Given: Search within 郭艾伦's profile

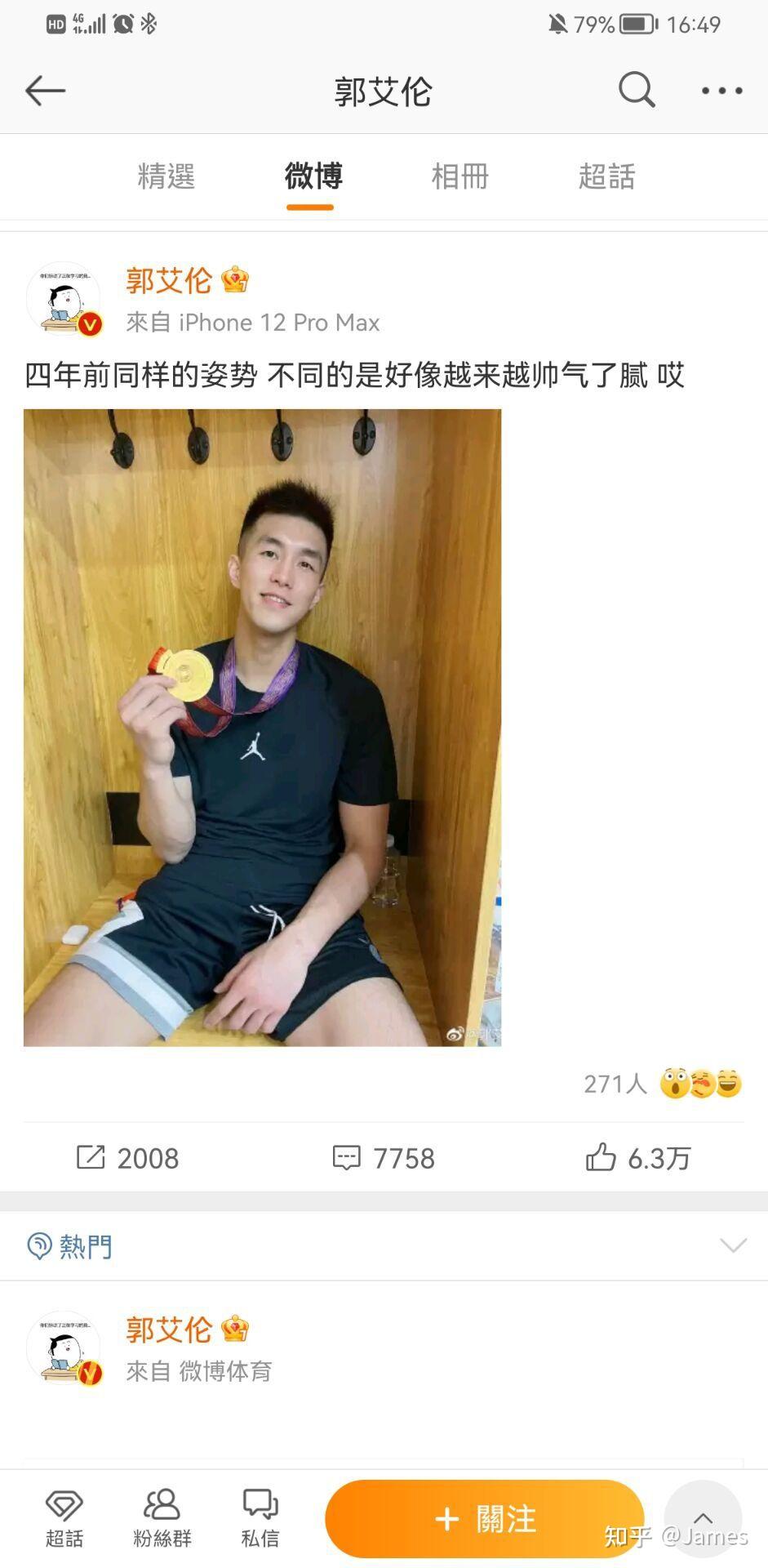Looking at the screenshot, I should coord(636,90).
